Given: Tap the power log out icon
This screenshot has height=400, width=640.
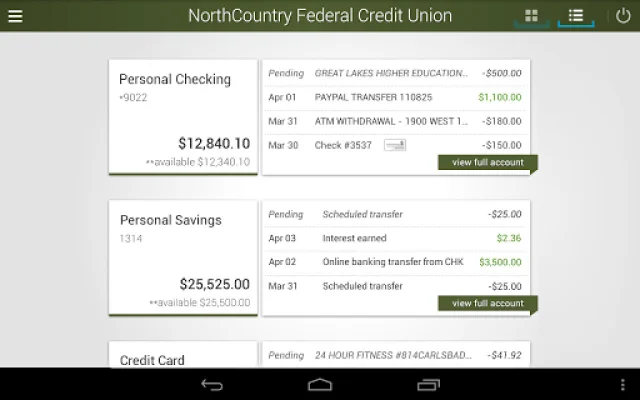Looking at the screenshot, I should pos(622,16).
